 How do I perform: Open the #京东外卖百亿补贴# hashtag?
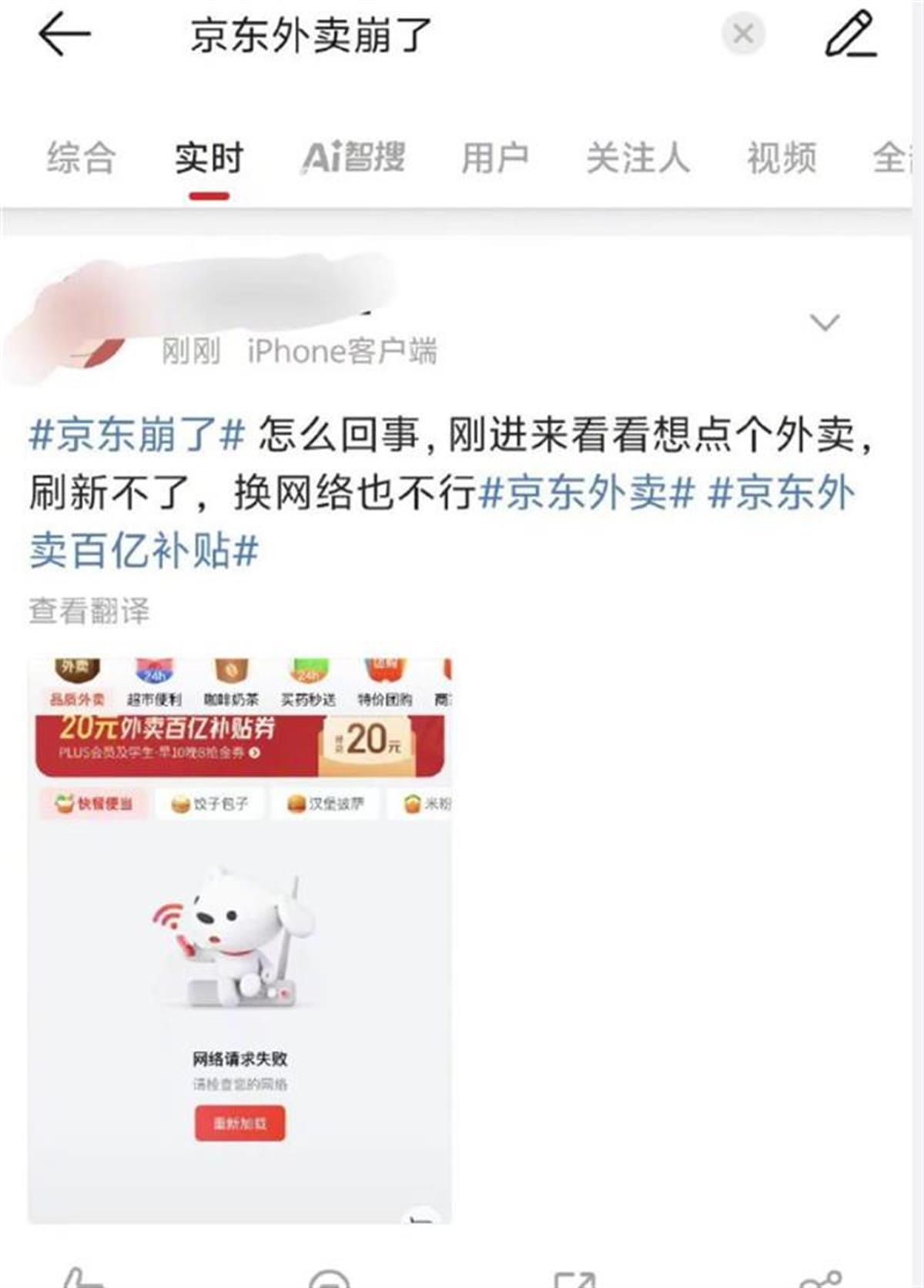tap(143, 552)
